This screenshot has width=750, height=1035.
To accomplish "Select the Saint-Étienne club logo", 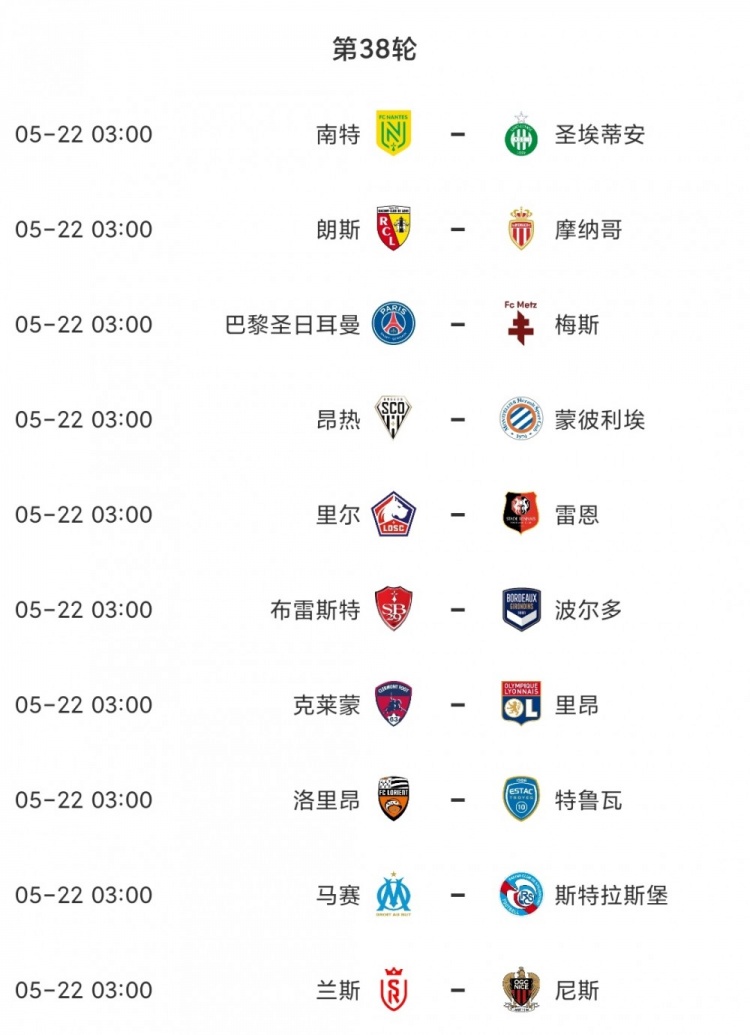I will 519,133.
